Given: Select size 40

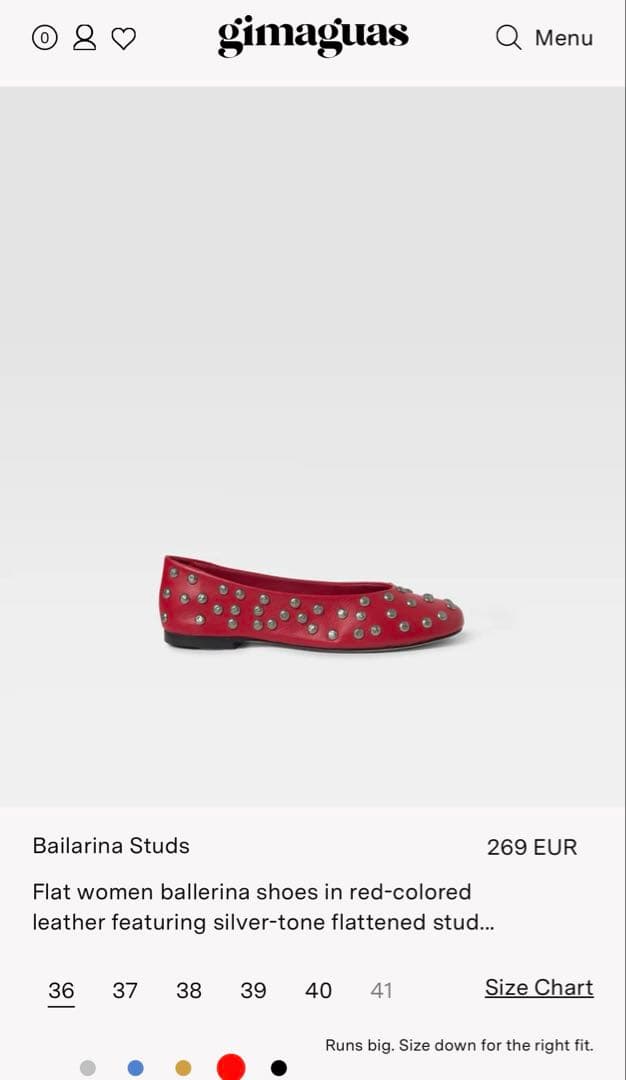Looking at the screenshot, I should tap(318, 990).
